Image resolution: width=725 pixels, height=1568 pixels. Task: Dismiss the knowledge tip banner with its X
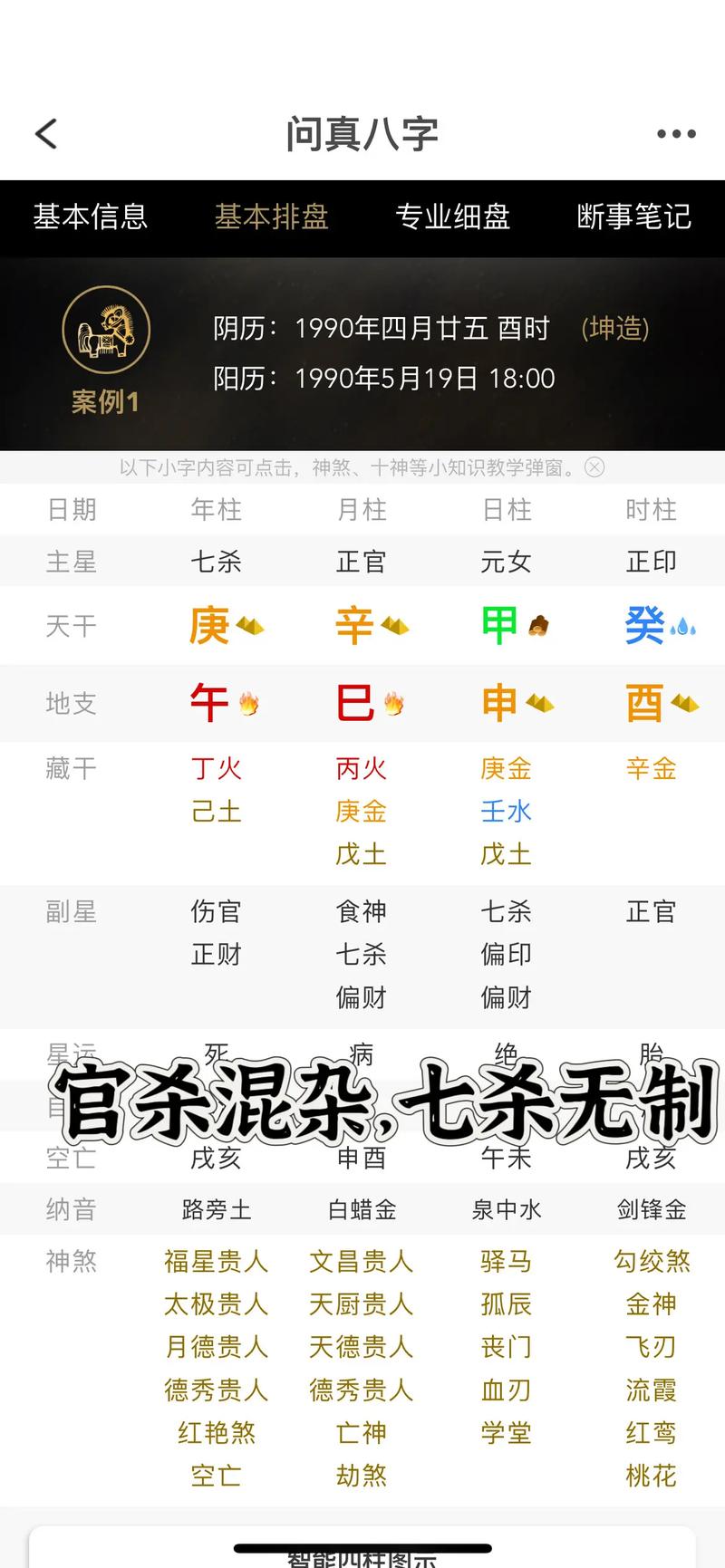pos(594,467)
